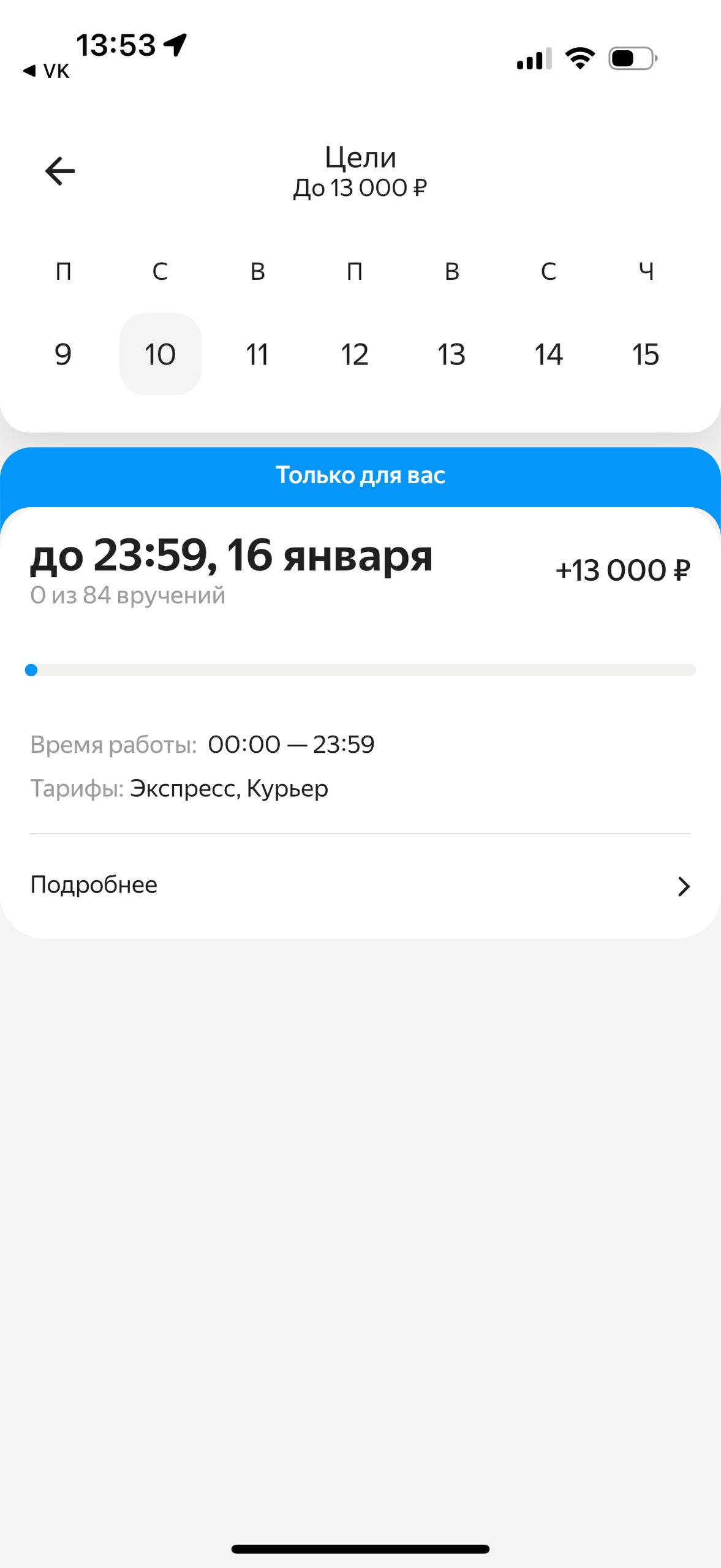Image resolution: width=721 pixels, height=1568 pixels.
Task: Choose the 11th in the calendar strip
Action: (x=257, y=354)
